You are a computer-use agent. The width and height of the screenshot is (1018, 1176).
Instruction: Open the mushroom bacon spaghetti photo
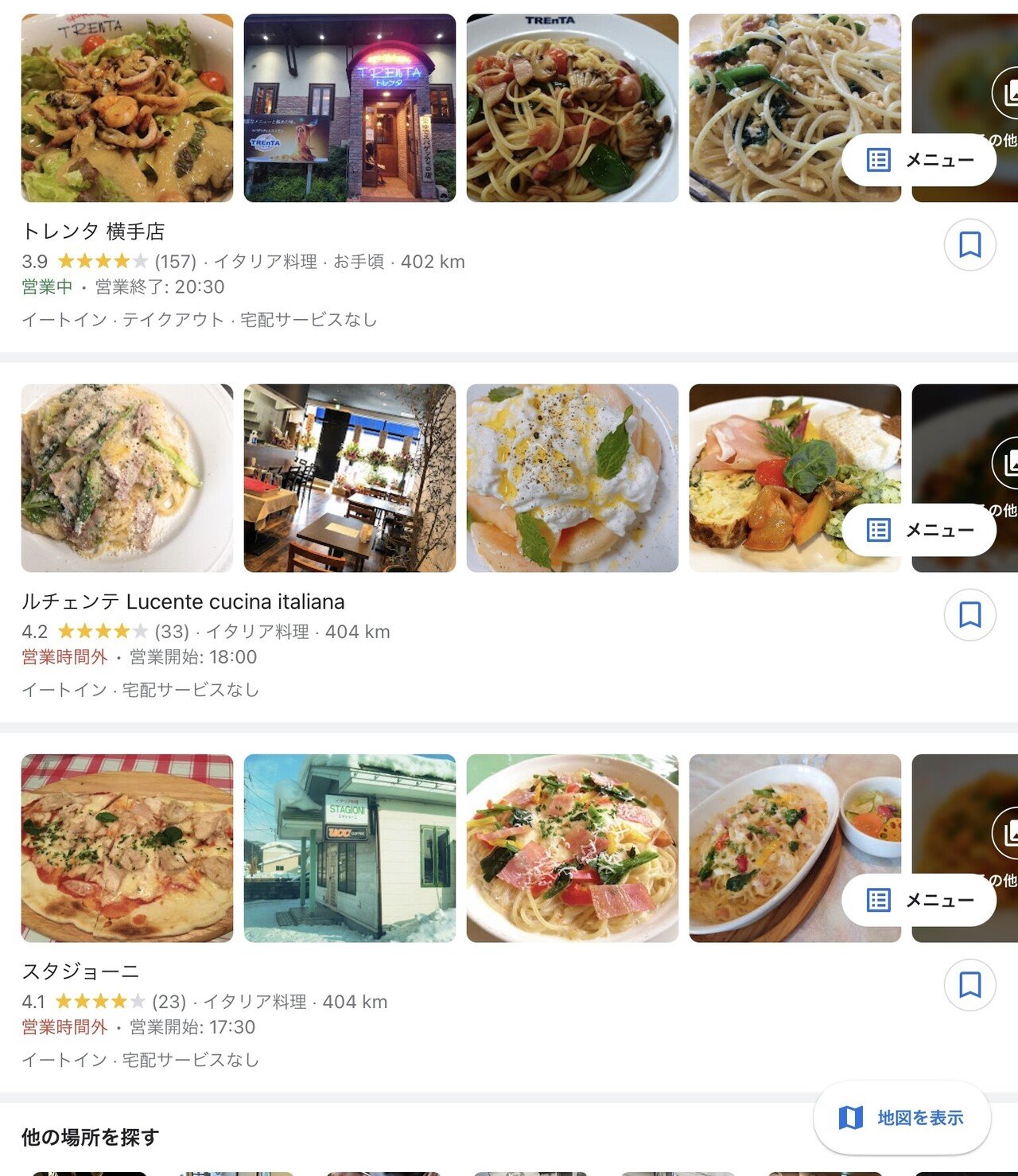pyautogui.click(x=573, y=108)
